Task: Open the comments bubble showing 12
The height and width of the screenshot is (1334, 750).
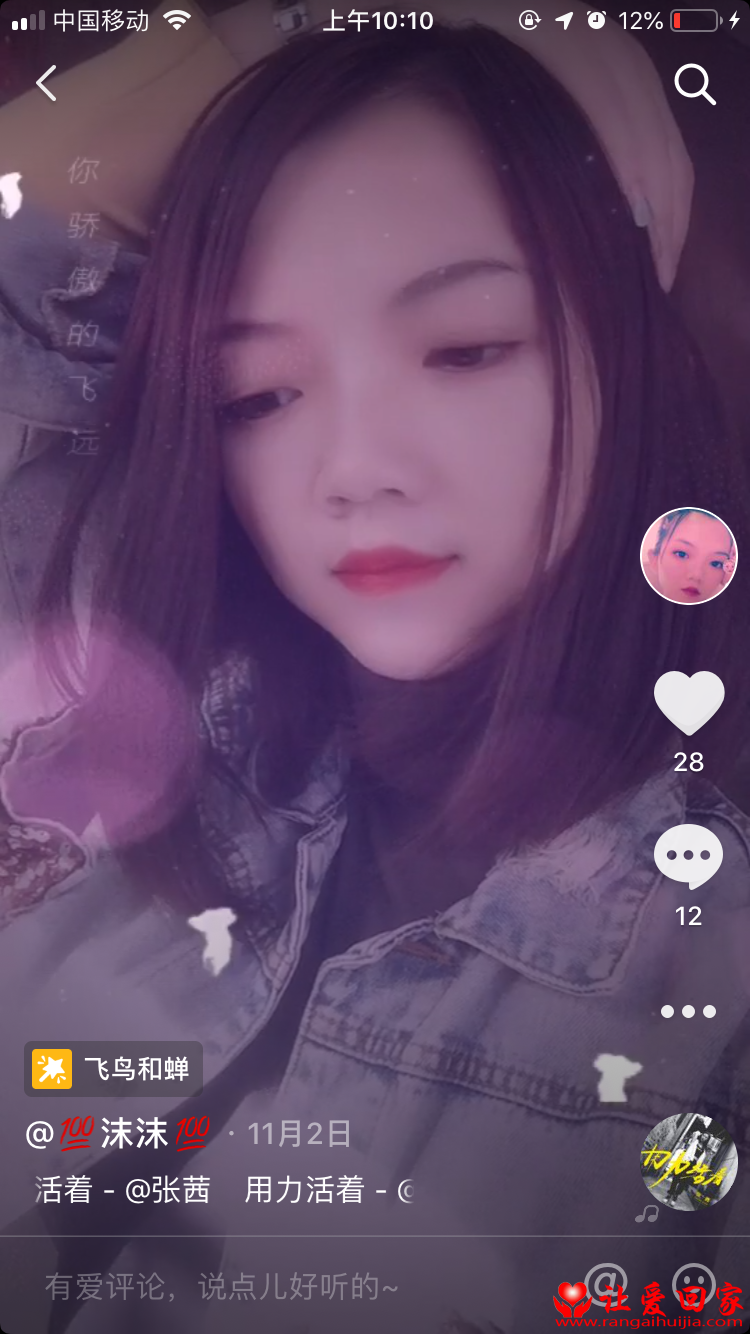Action: (688, 857)
